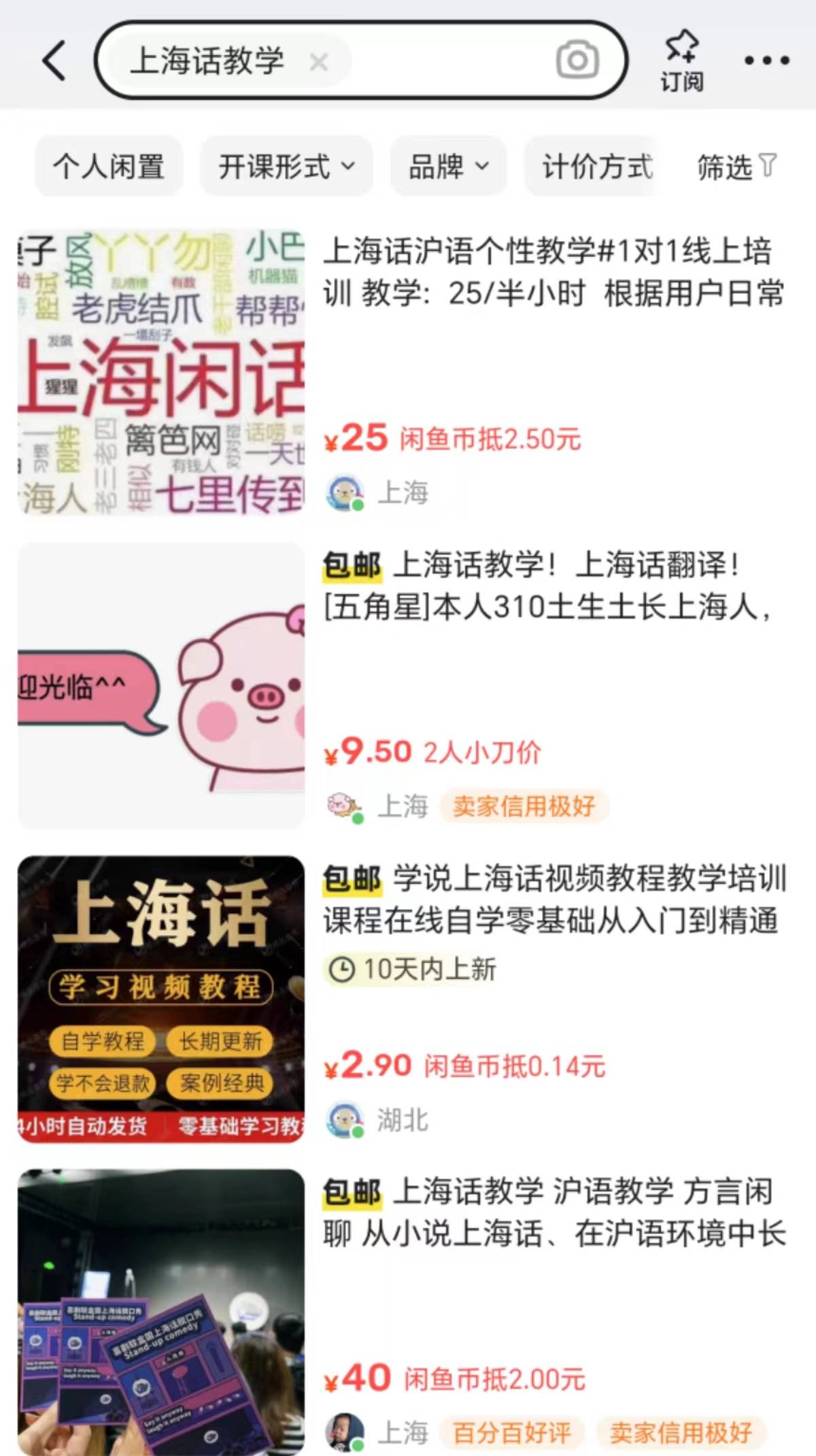Open the three-dot overflow menu

[x=766, y=61]
